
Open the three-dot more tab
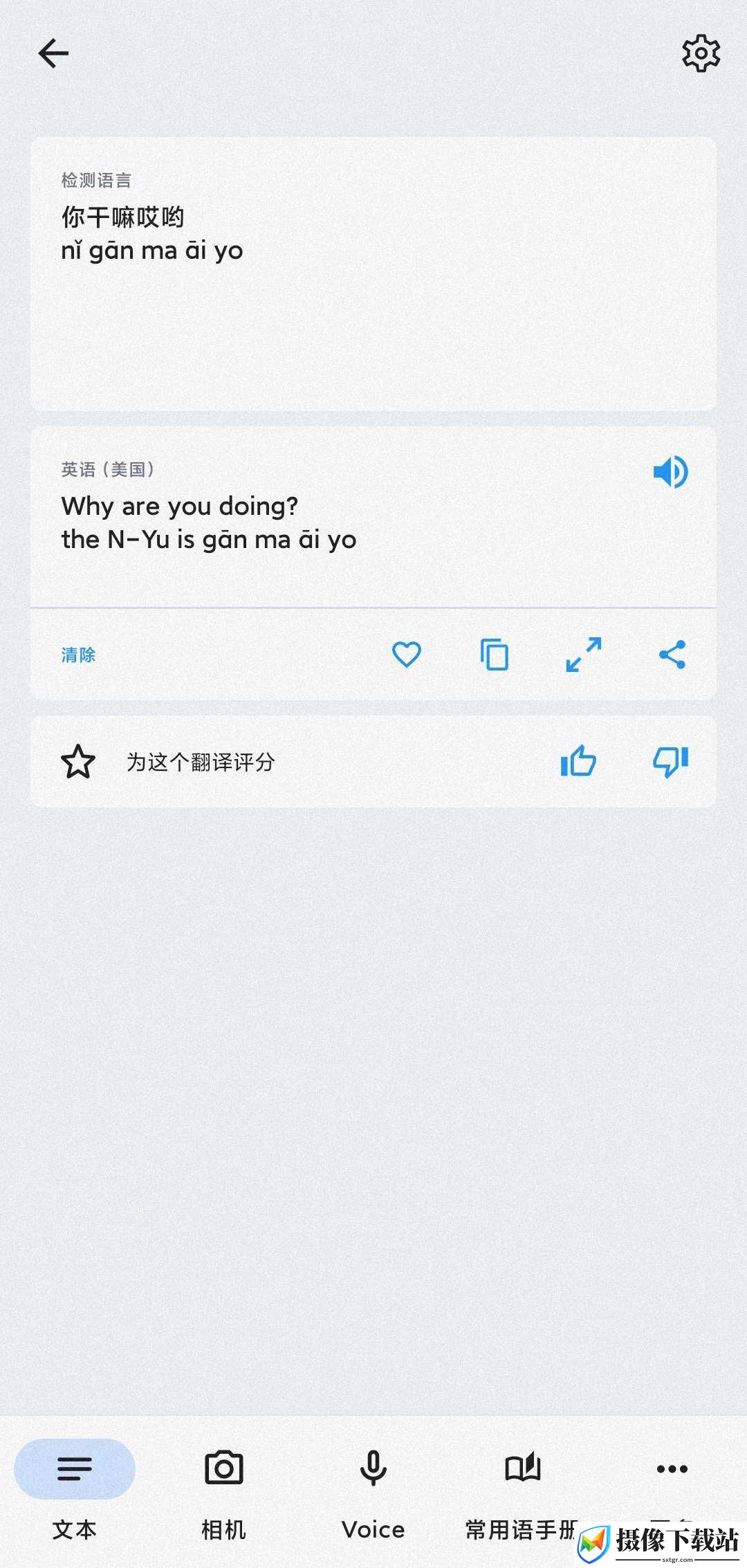(672, 1468)
